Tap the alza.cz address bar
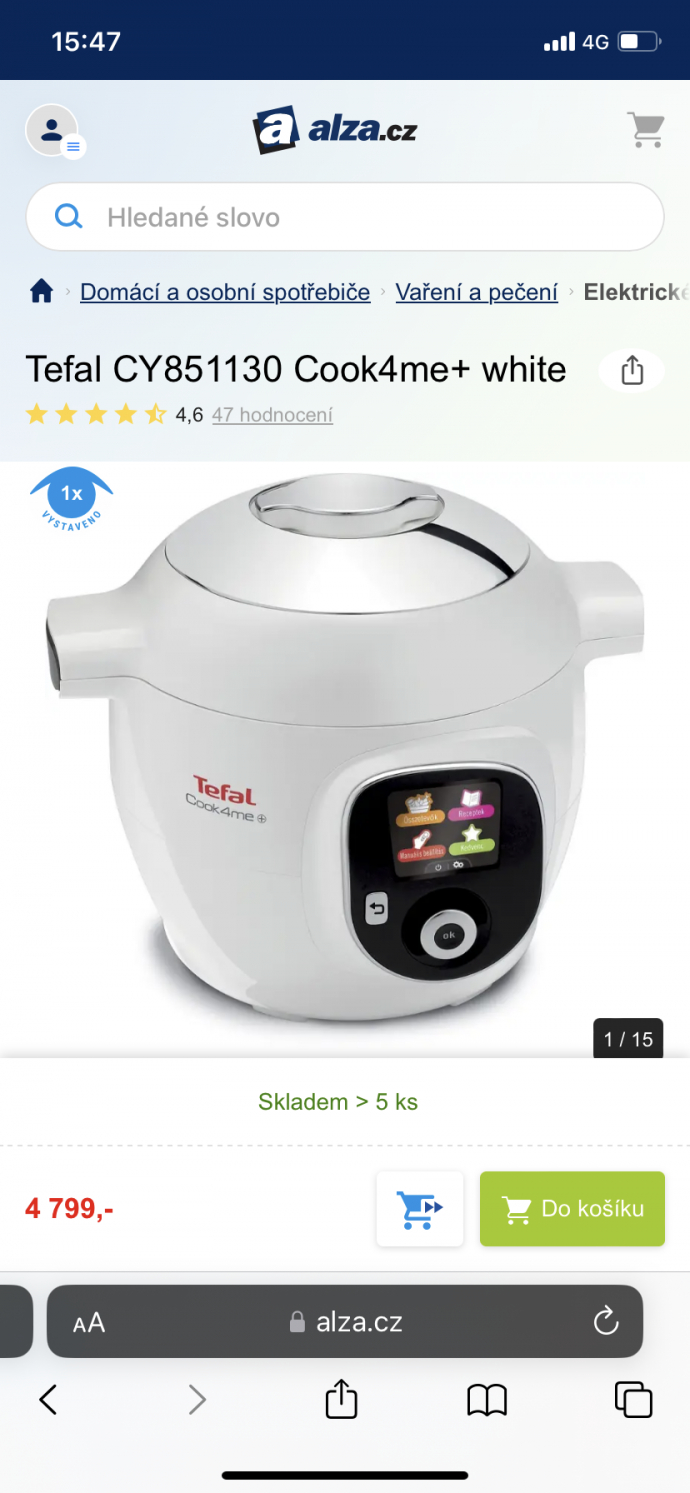This screenshot has height=1493, width=690. point(345,1322)
